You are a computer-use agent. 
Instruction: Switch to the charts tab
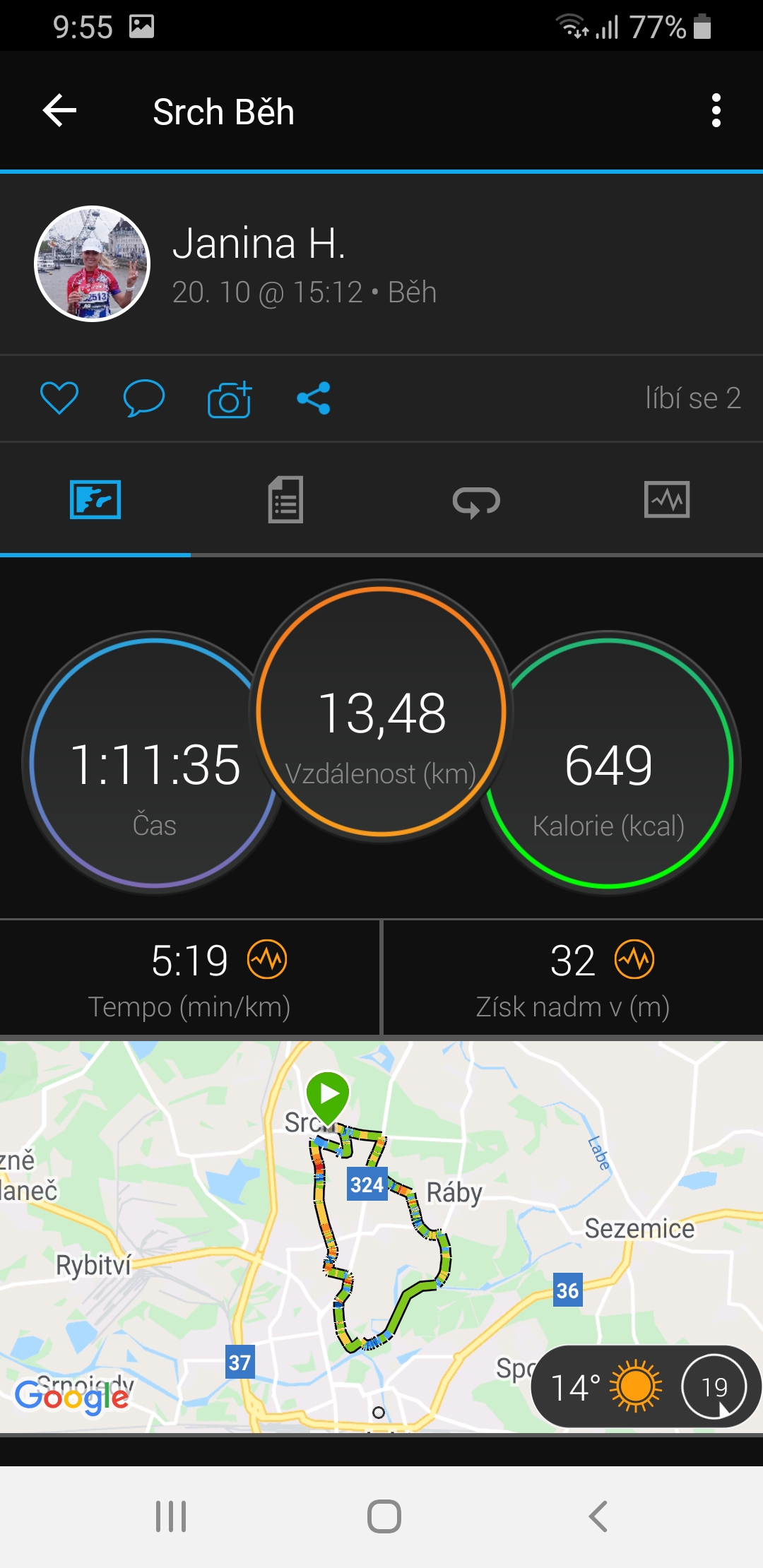pyautogui.click(x=667, y=500)
